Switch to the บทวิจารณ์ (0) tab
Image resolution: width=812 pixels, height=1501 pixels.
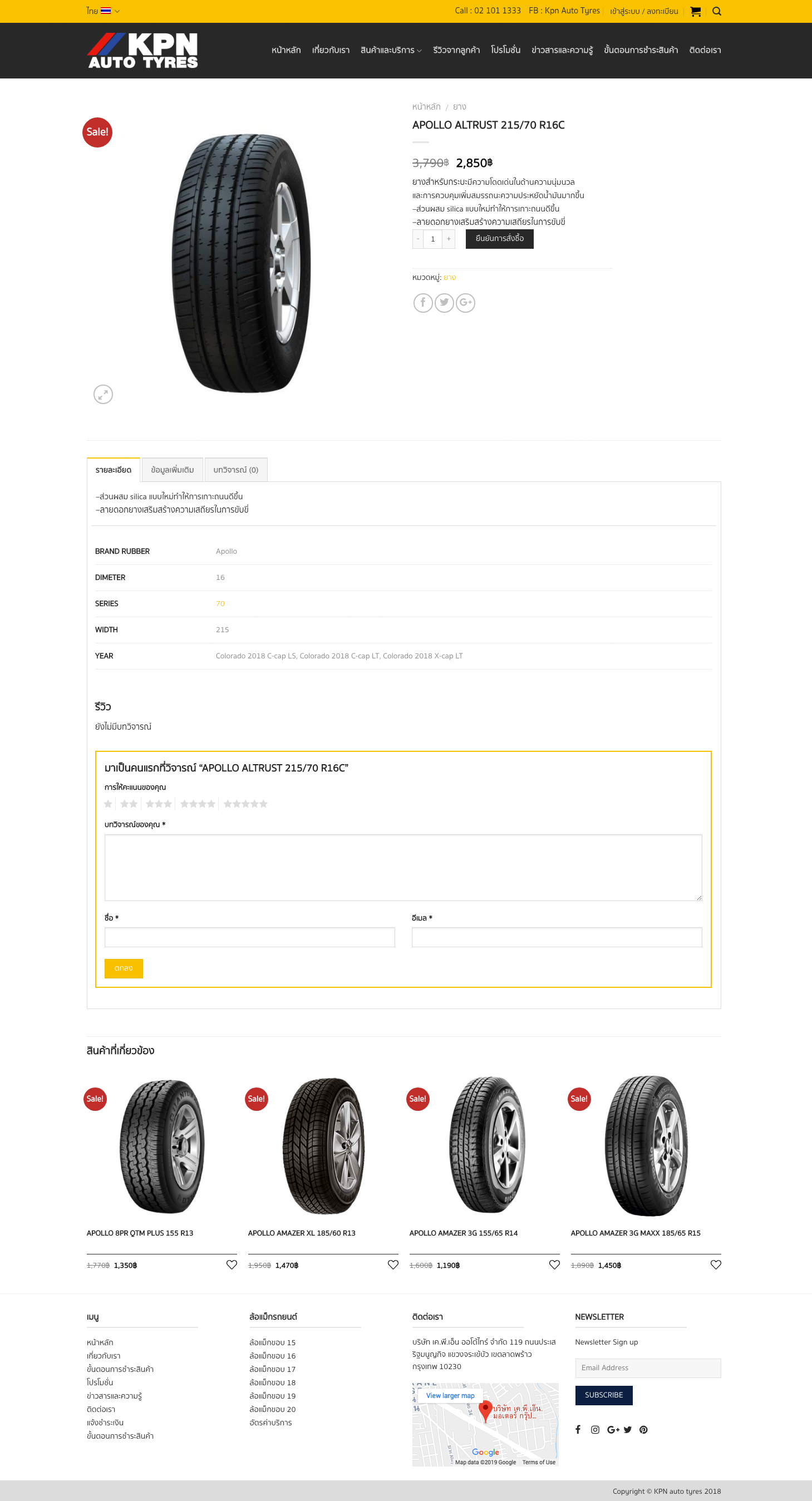pyautogui.click(x=236, y=470)
